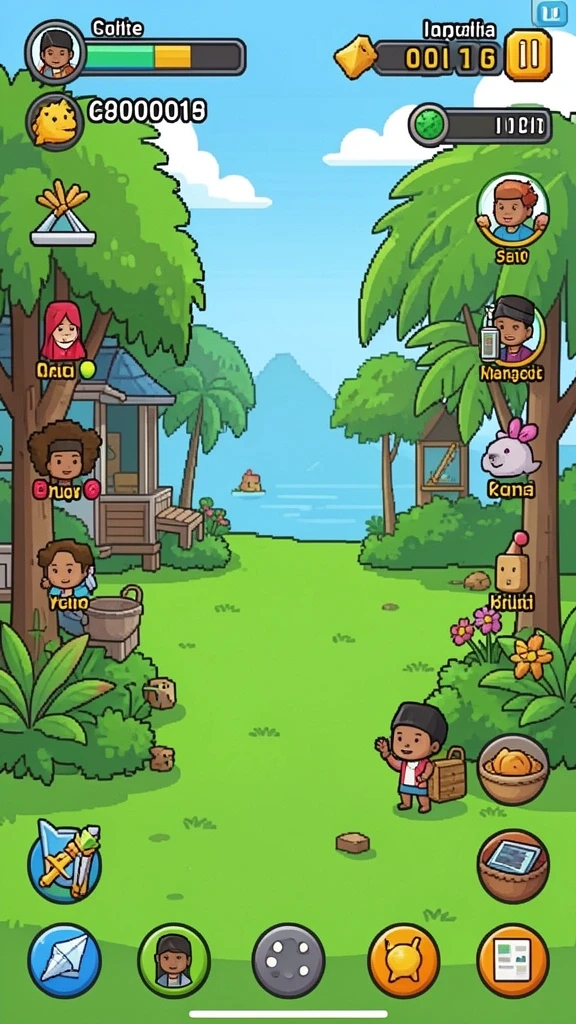Open the crafting tools round button
Screen dimensions: 576x1024
[64, 861]
